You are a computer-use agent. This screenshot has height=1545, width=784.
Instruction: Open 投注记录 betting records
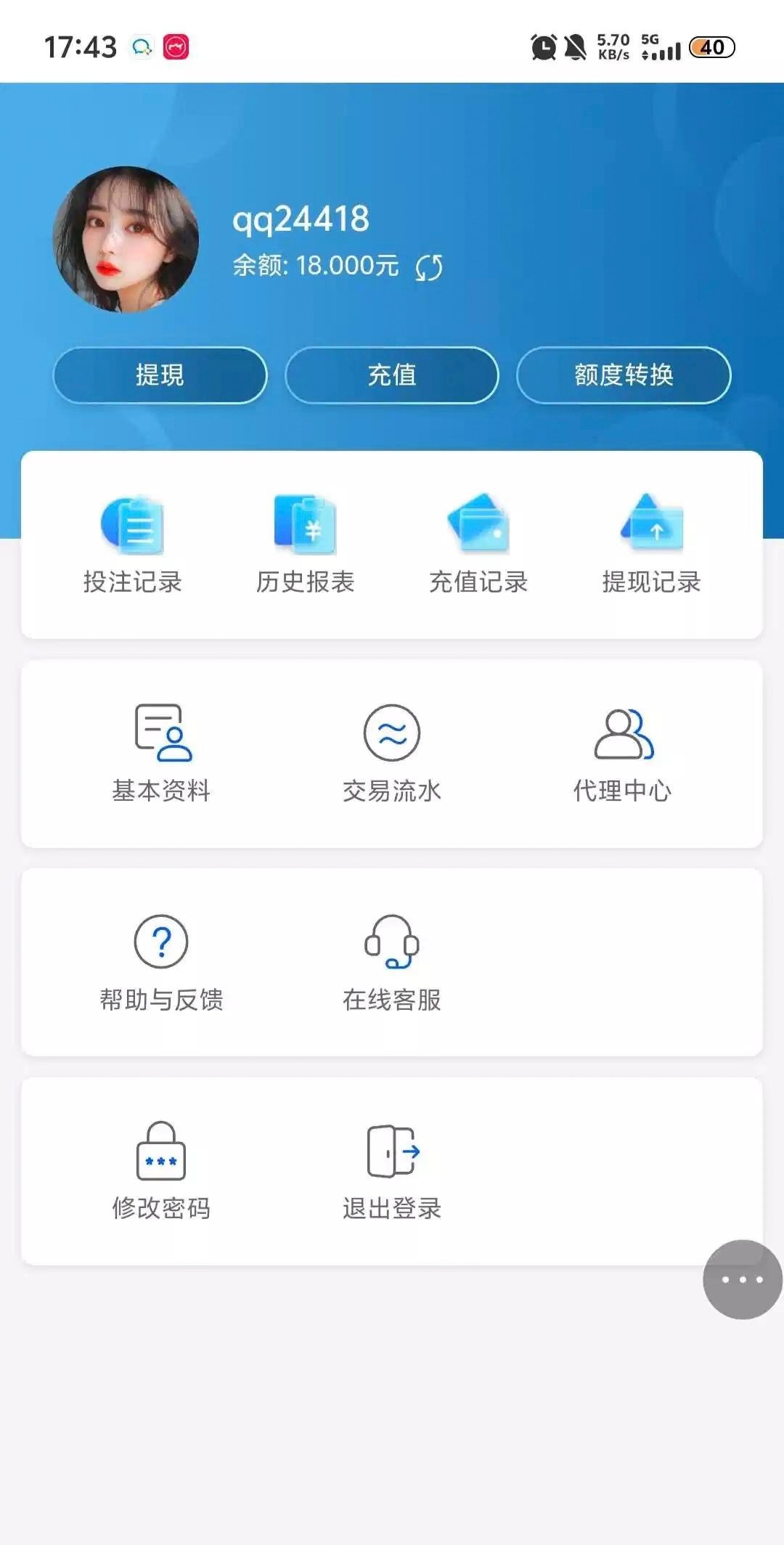132,545
